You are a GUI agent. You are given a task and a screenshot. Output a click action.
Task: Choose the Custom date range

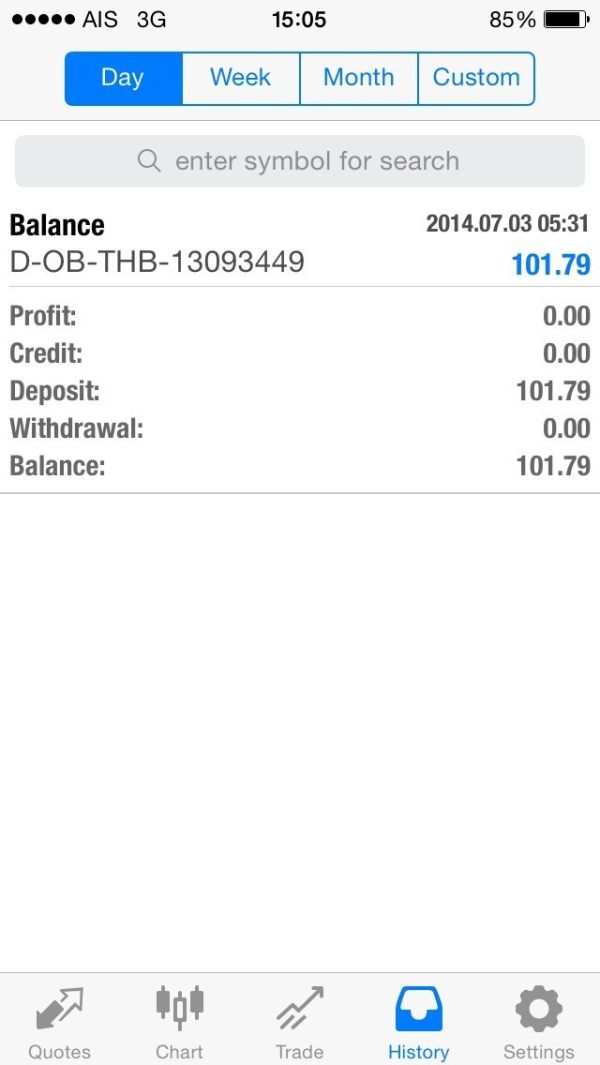pyautogui.click(x=476, y=78)
